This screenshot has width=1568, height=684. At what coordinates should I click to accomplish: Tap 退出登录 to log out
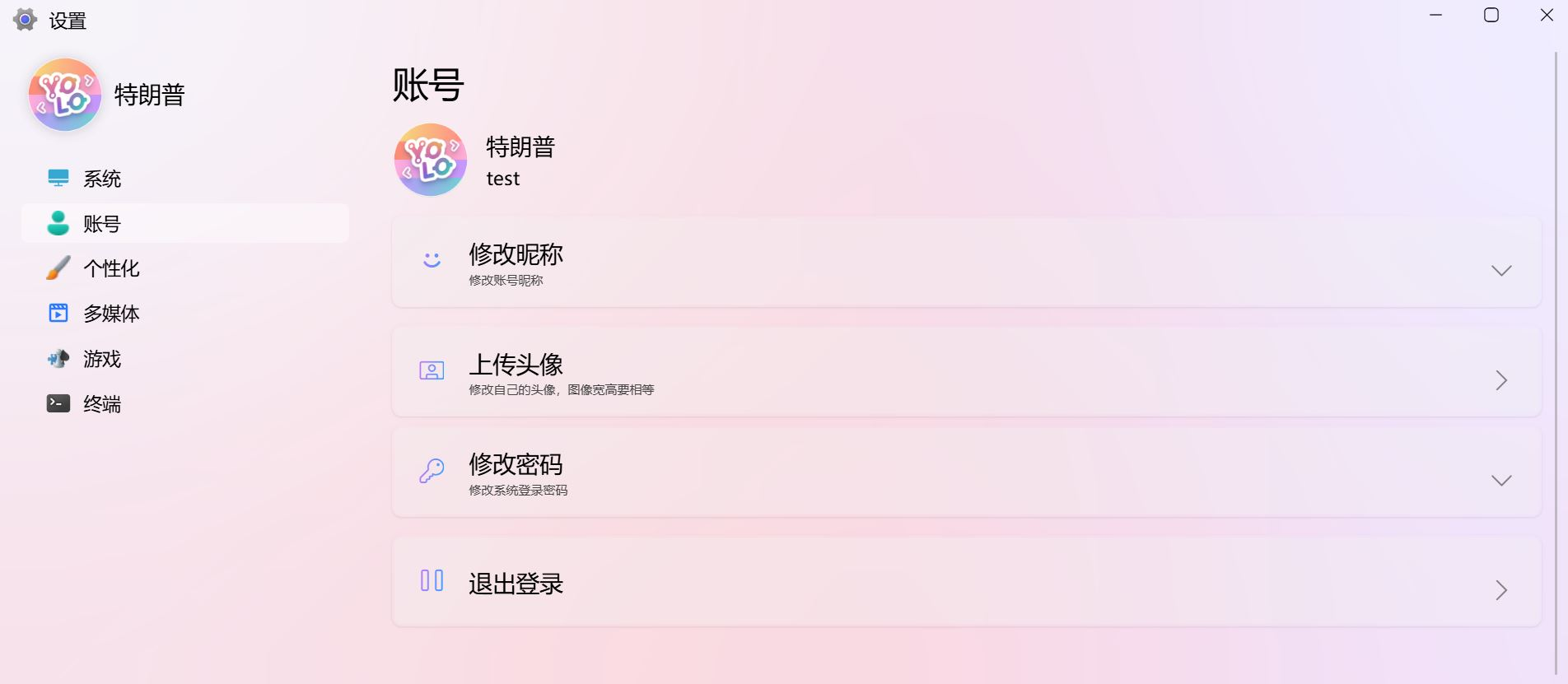coord(965,583)
